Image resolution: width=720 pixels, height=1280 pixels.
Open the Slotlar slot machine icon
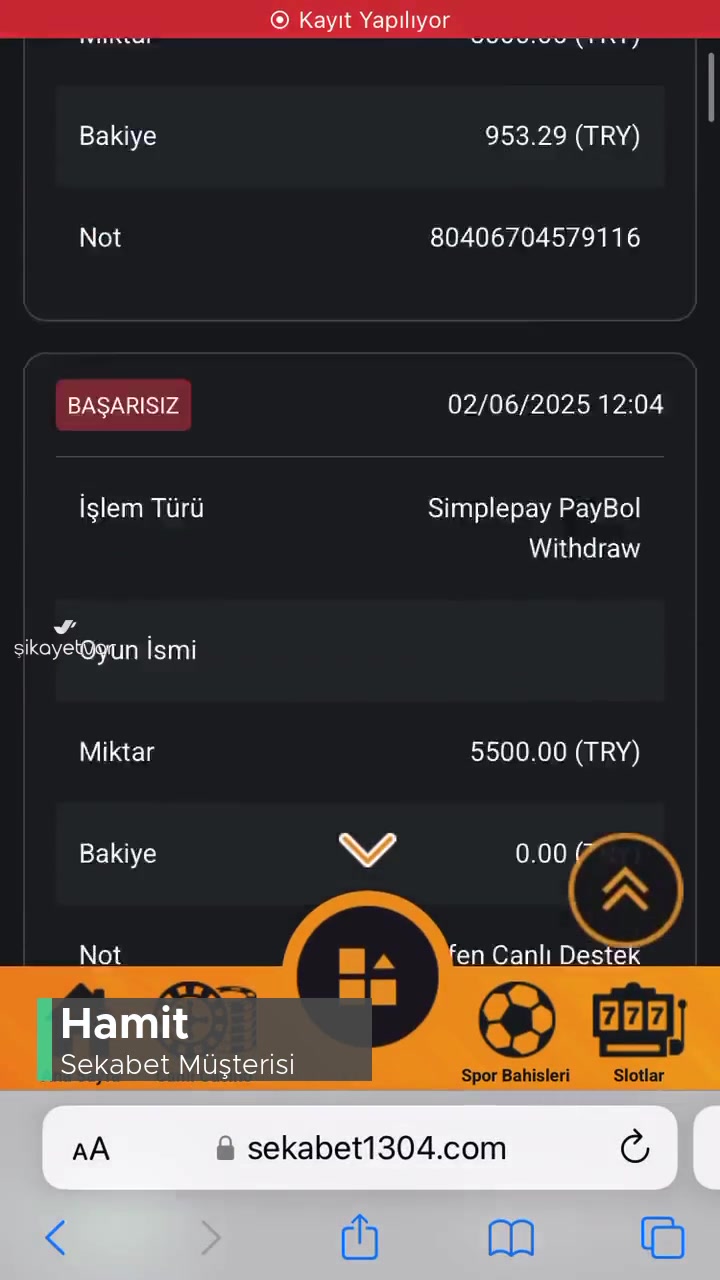[639, 1018]
